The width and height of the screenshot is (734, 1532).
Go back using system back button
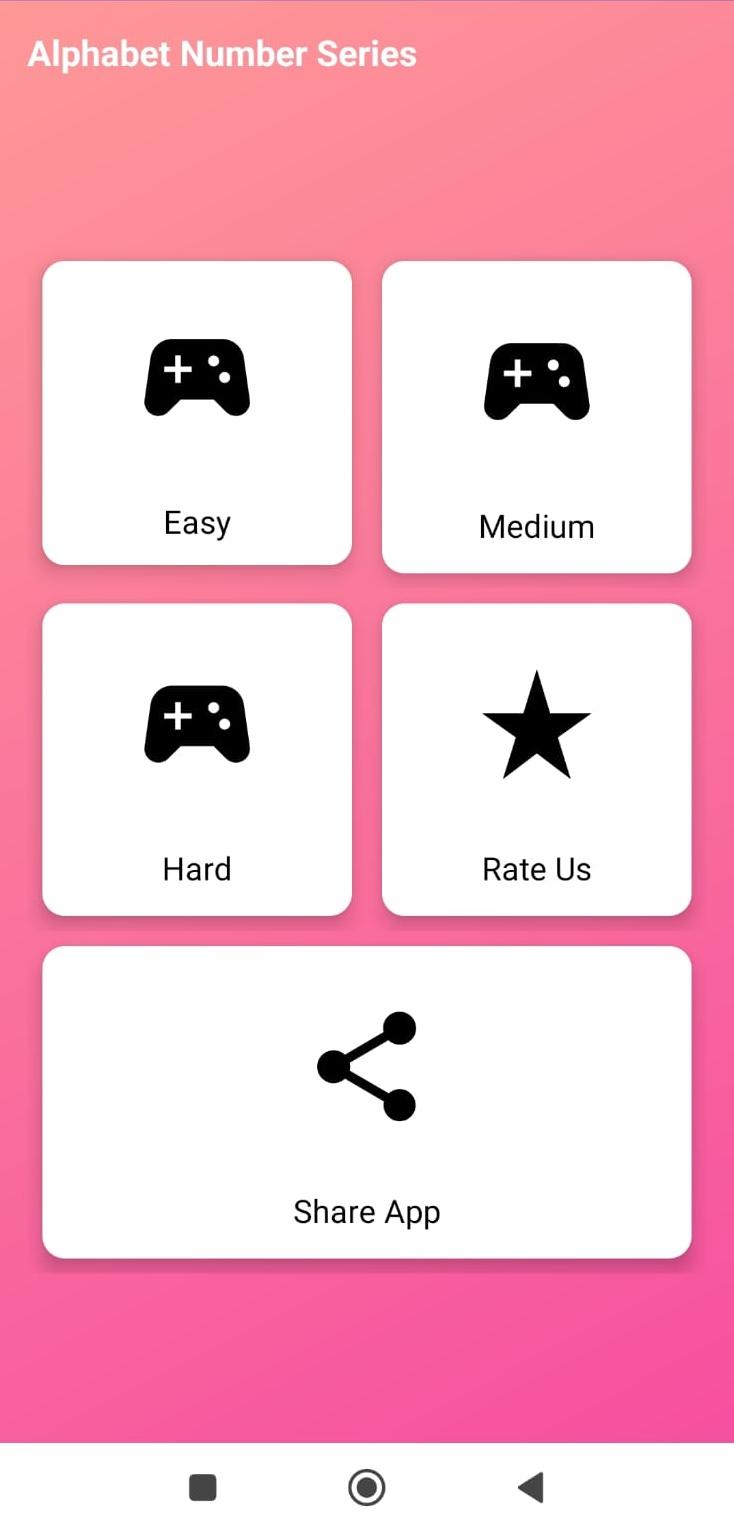pyautogui.click(x=531, y=1487)
